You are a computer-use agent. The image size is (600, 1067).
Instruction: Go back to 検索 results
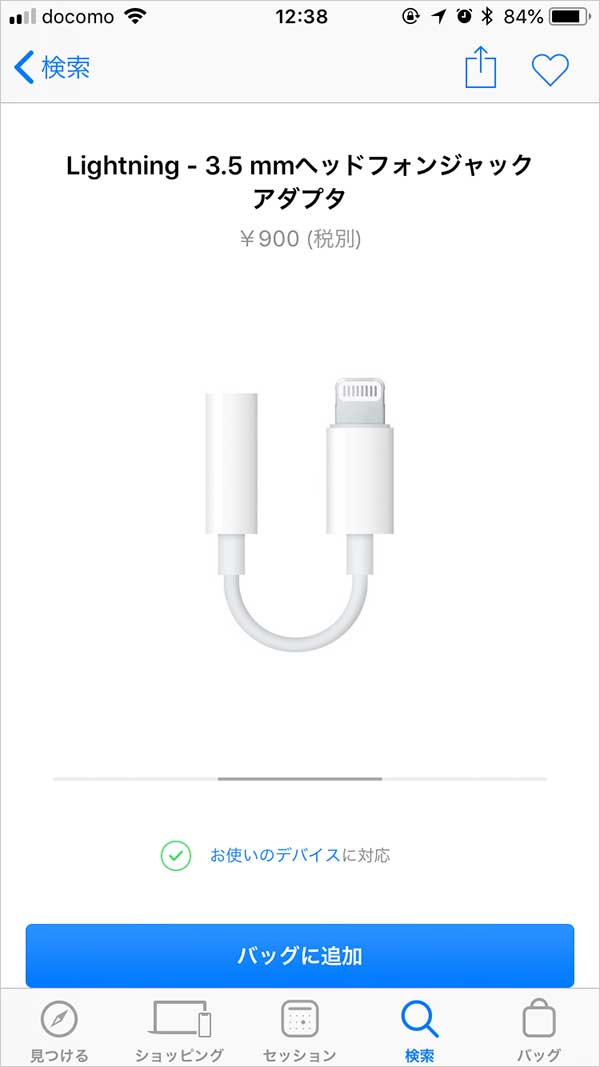pos(53,68)
